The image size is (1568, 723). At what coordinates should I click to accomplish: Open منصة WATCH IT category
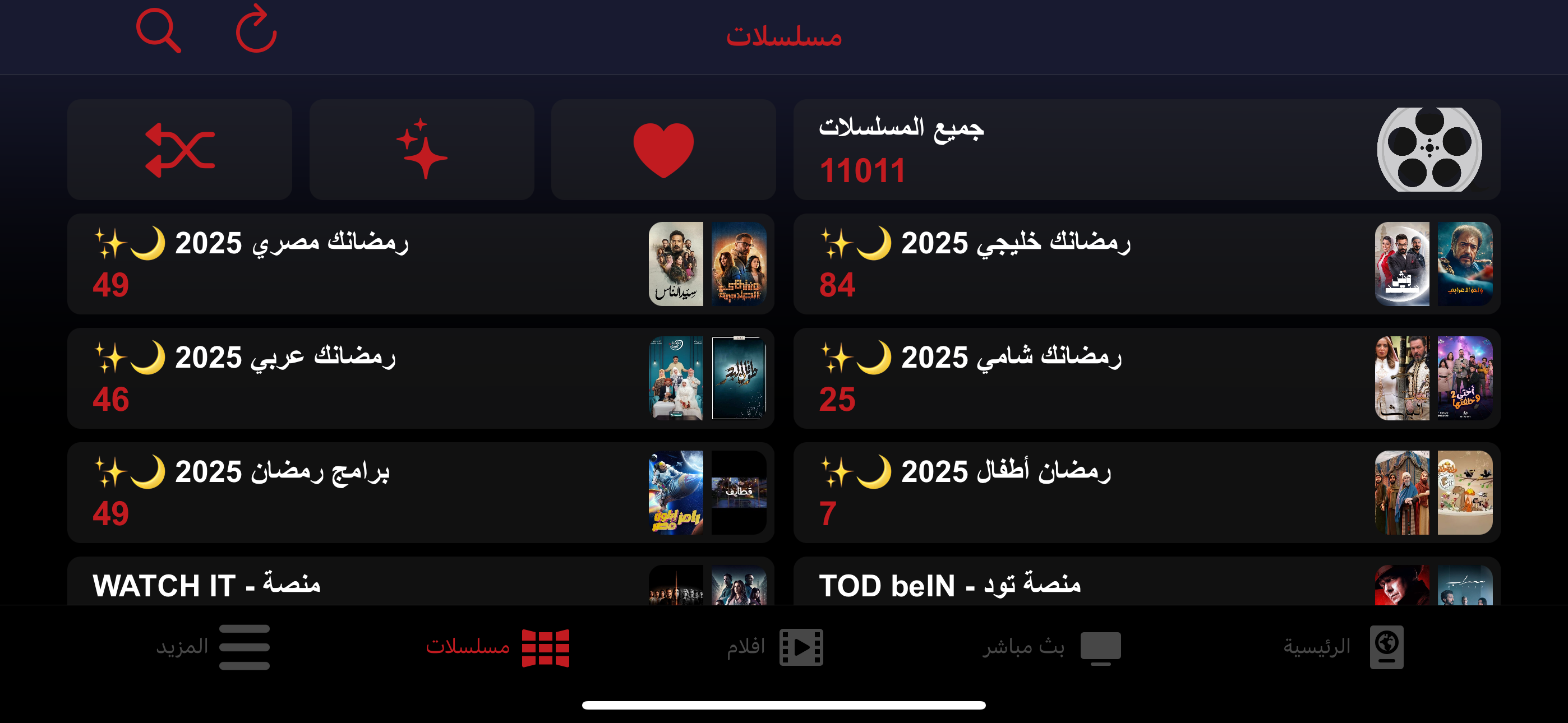(x=421, y=581)
